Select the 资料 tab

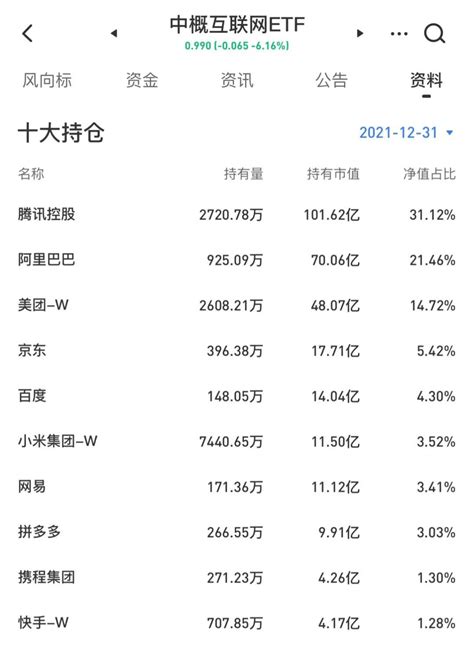(426, 80)
